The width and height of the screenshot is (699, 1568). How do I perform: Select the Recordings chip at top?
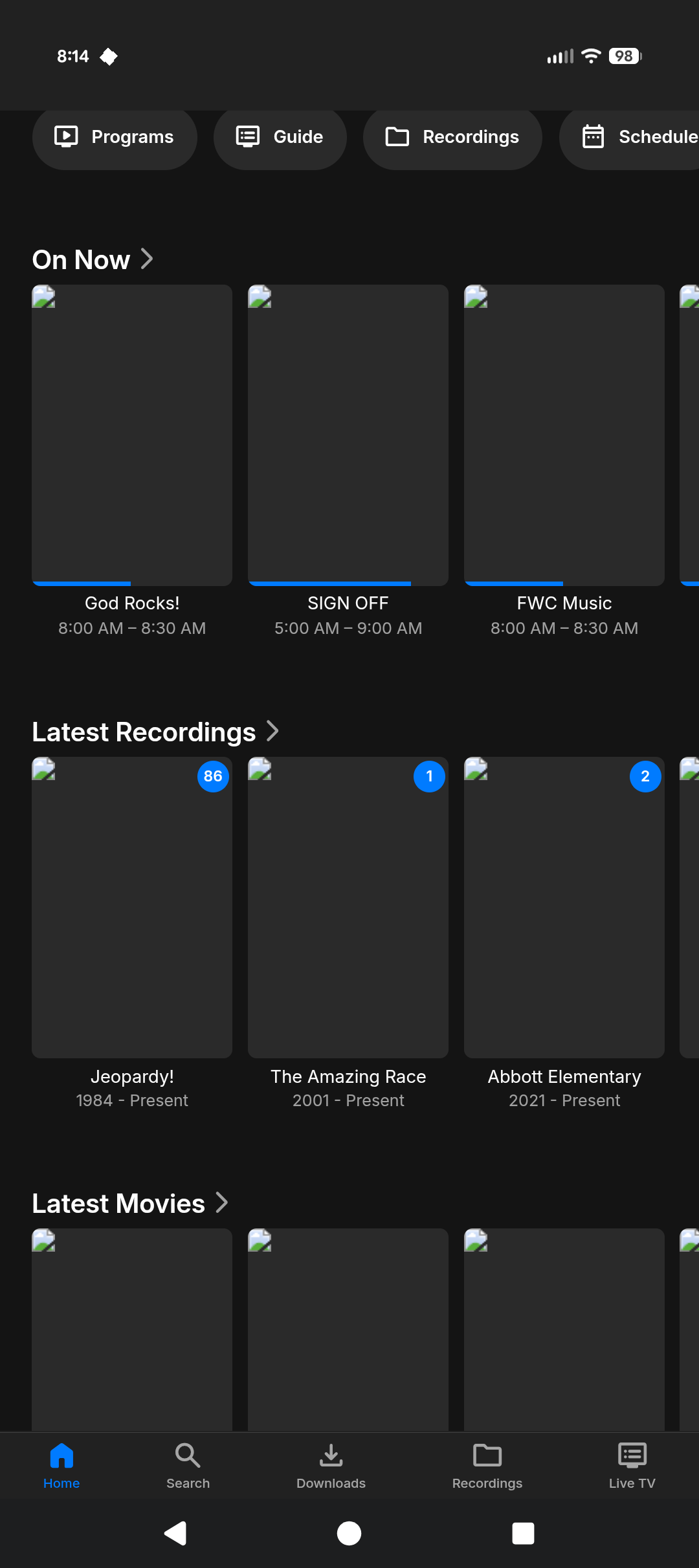pyautogui.click(x=452, y=137)
